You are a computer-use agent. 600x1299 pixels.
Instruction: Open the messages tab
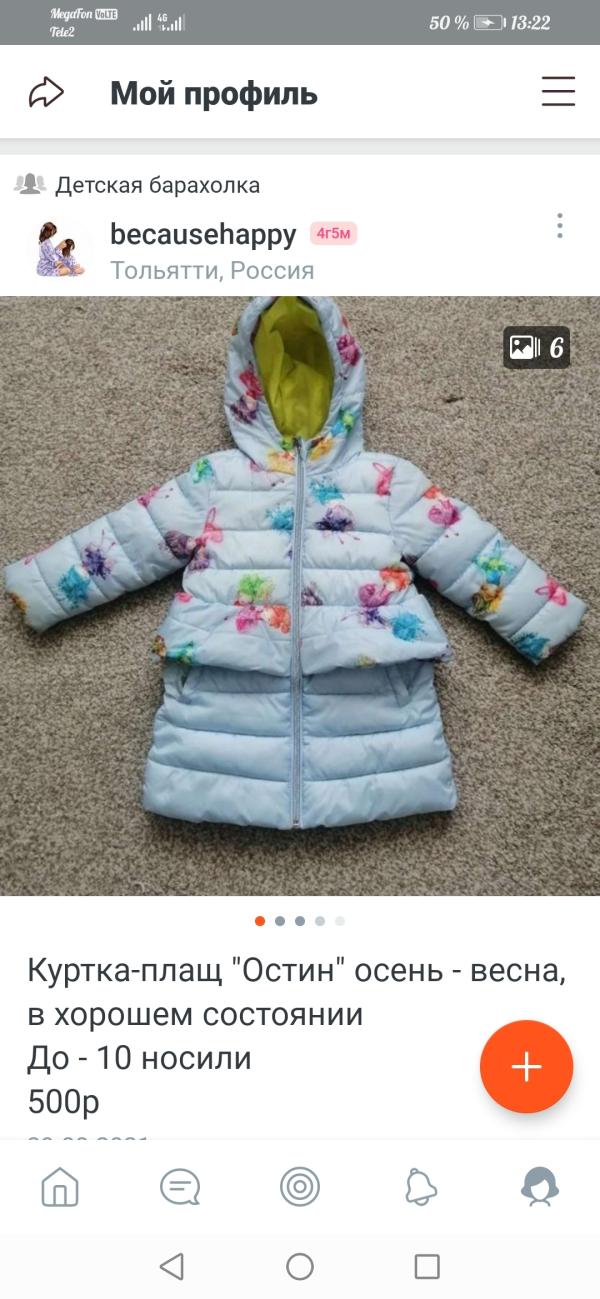[180, 1187]
